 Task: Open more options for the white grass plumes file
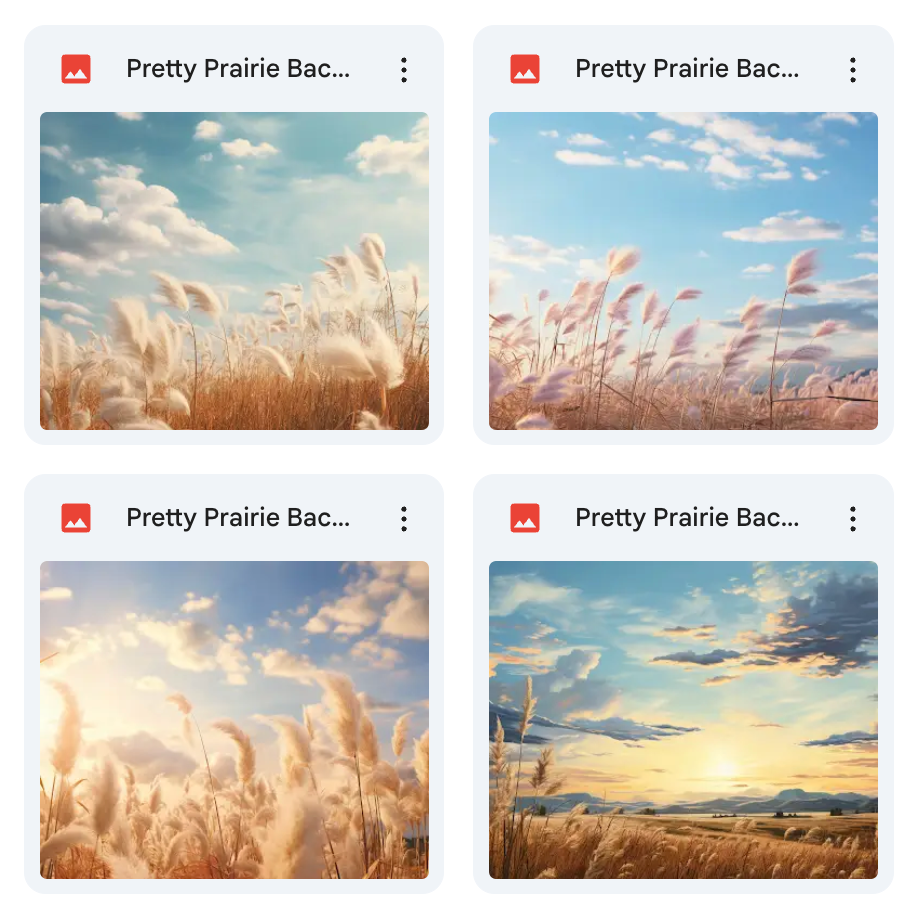click(403, 70)
